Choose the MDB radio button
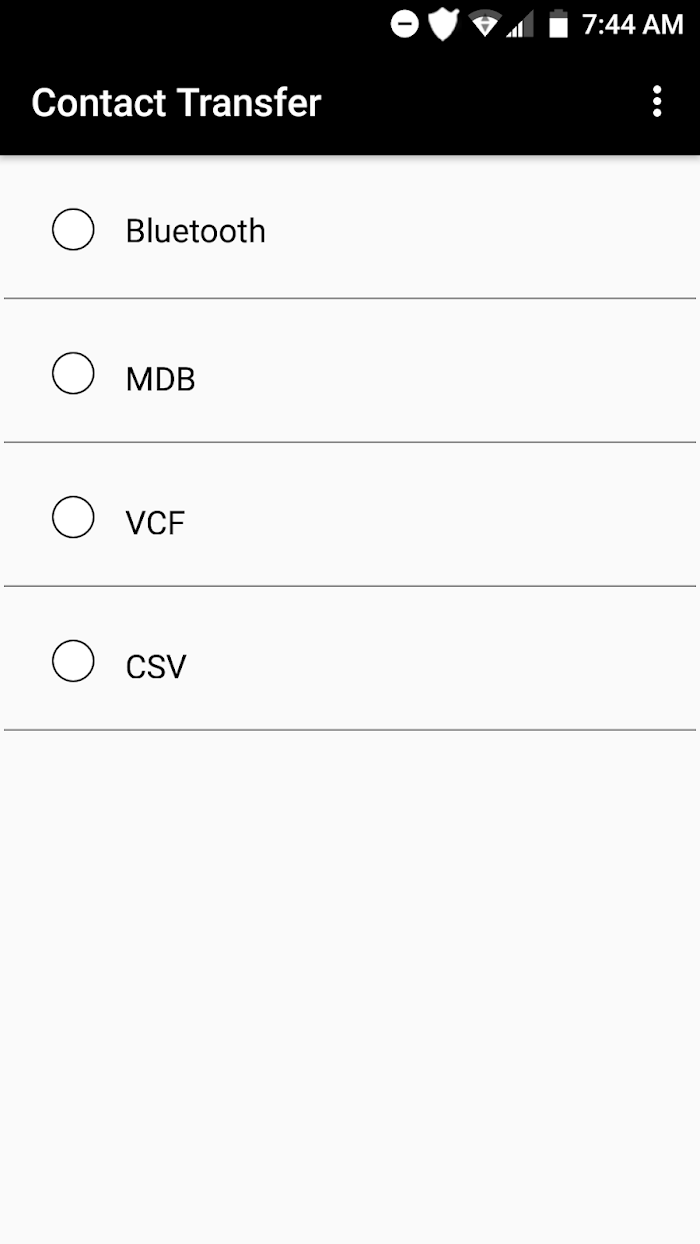The height and width of the screenshot is (1244, 700). (73, 374)
